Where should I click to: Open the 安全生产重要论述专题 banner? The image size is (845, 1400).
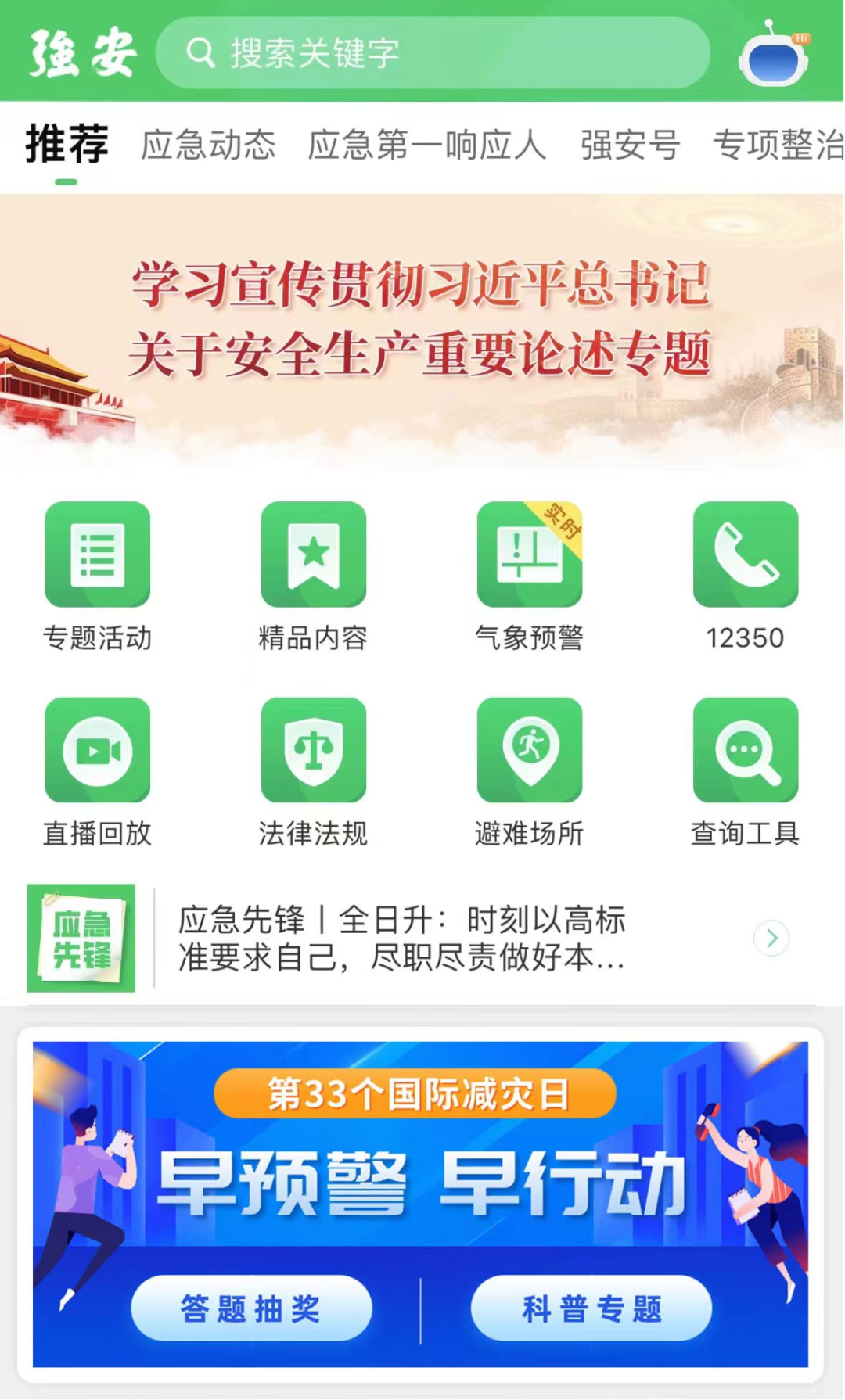click(422, 321)
